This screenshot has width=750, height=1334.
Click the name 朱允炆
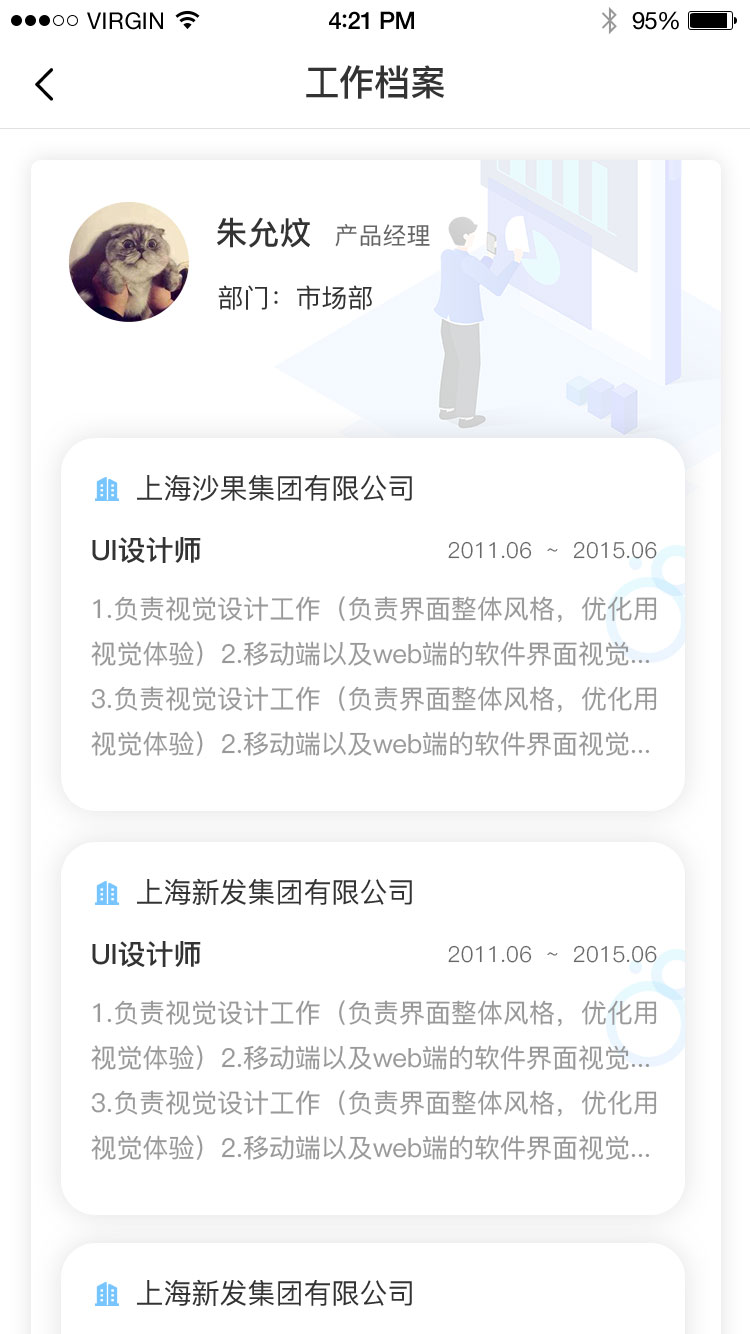click(263, 234)
